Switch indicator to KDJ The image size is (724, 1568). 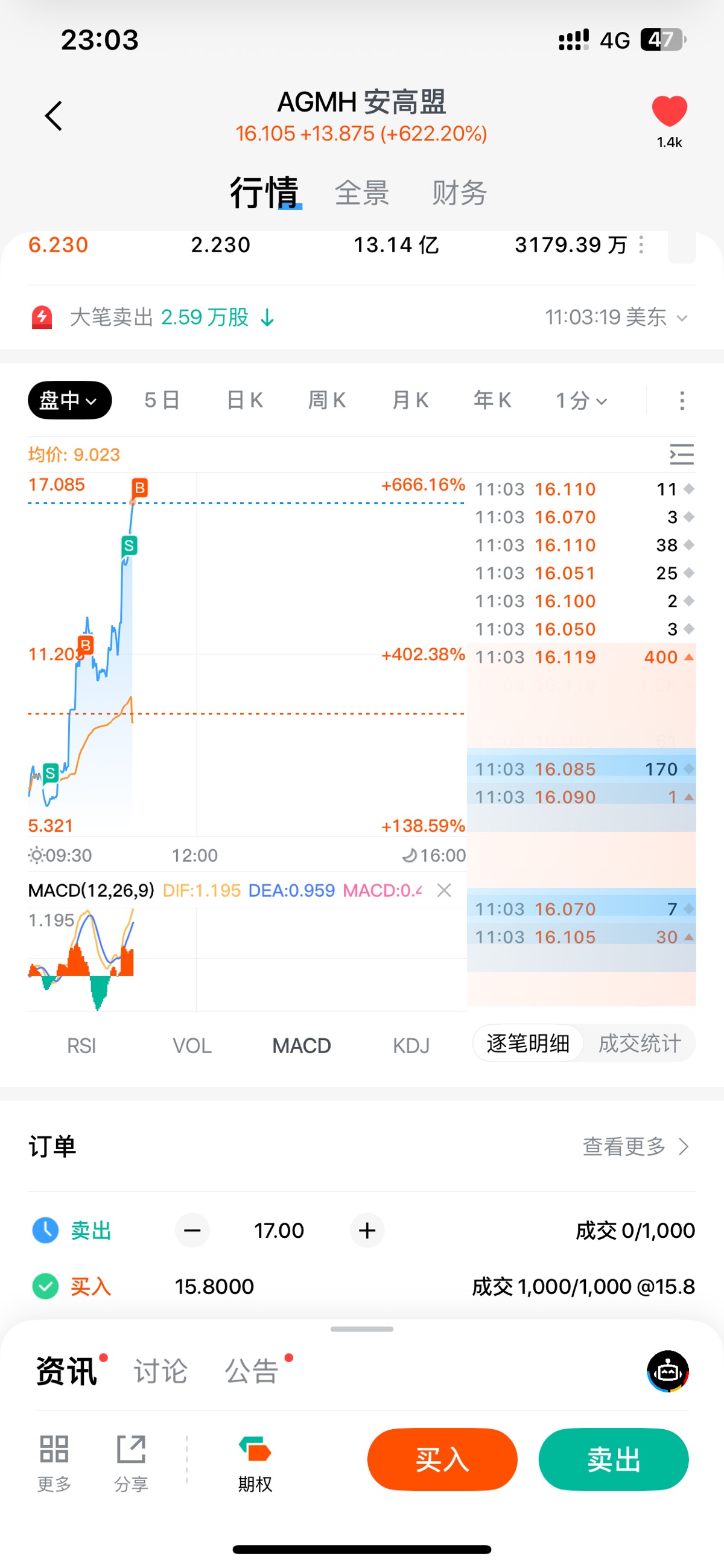411,1046
